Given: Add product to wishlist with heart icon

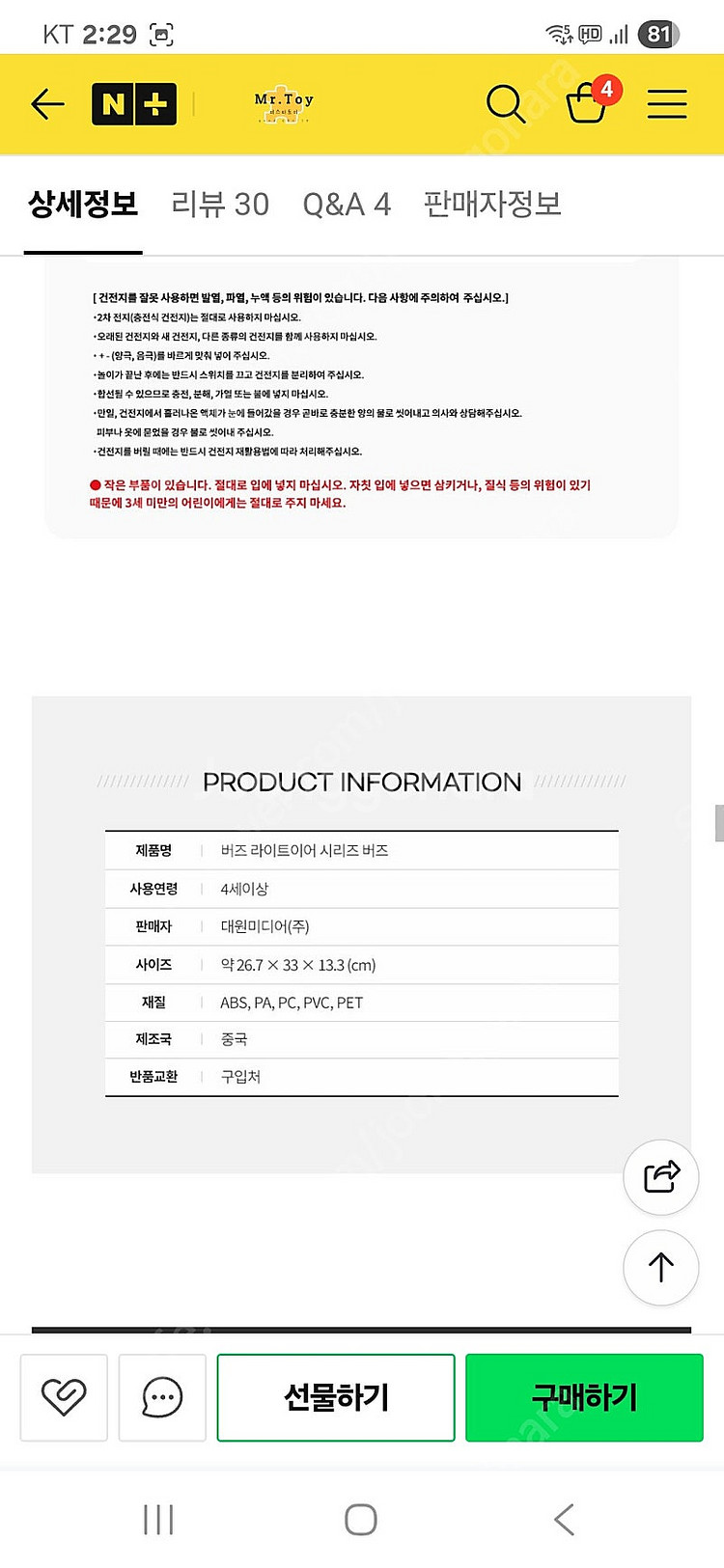Looking at the screenshot, I should (x=64, y=1396).
